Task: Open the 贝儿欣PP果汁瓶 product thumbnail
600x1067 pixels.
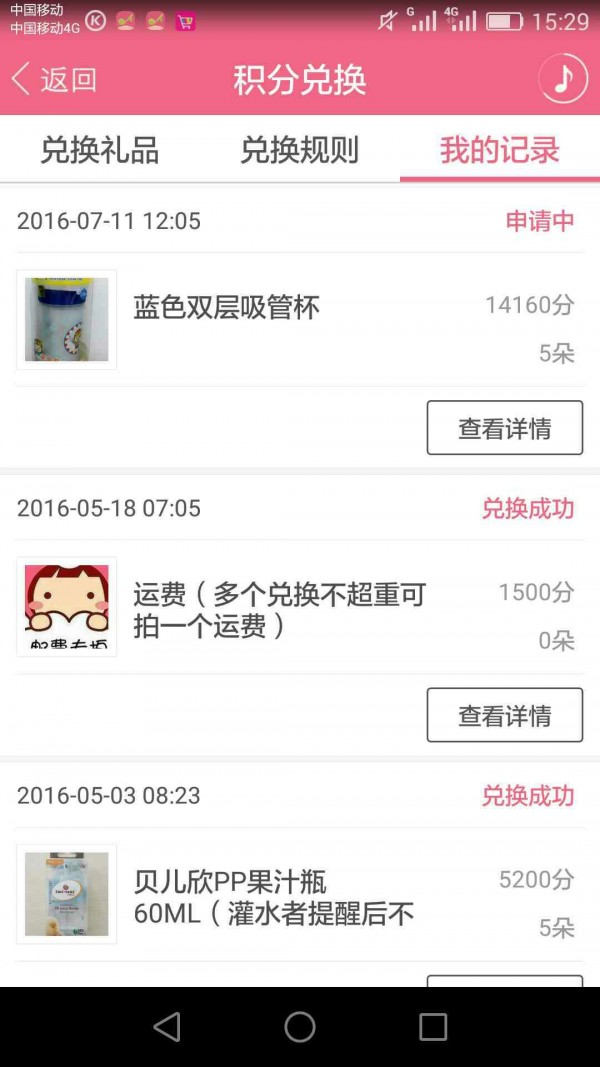Action: (x=67, y=894)
